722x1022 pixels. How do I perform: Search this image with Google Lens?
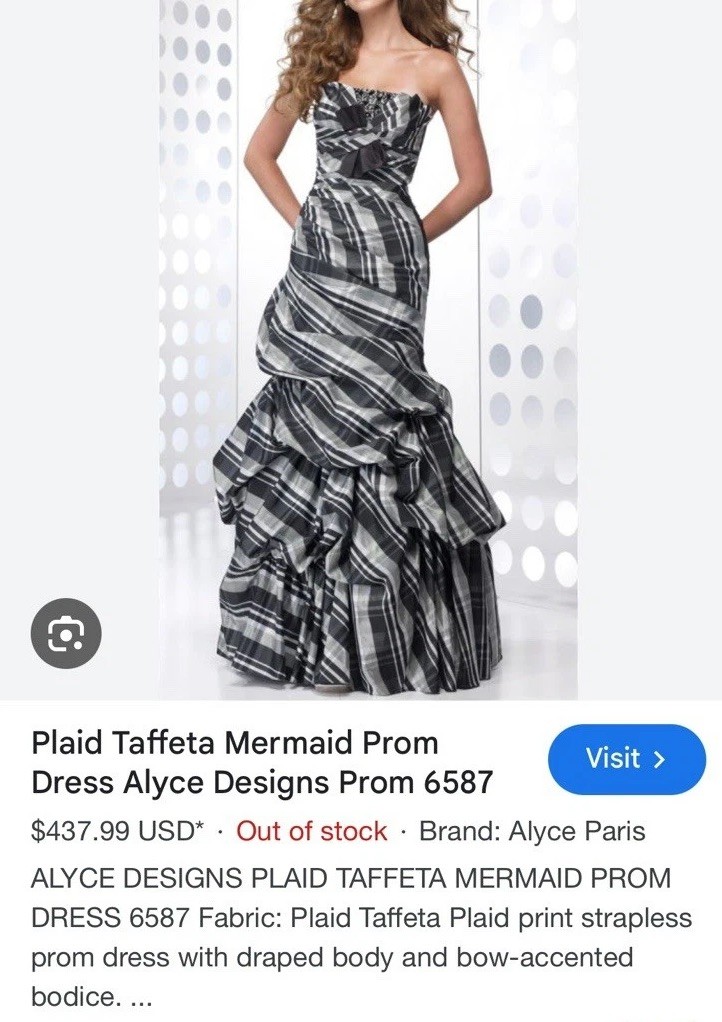[x=66, y=633]
